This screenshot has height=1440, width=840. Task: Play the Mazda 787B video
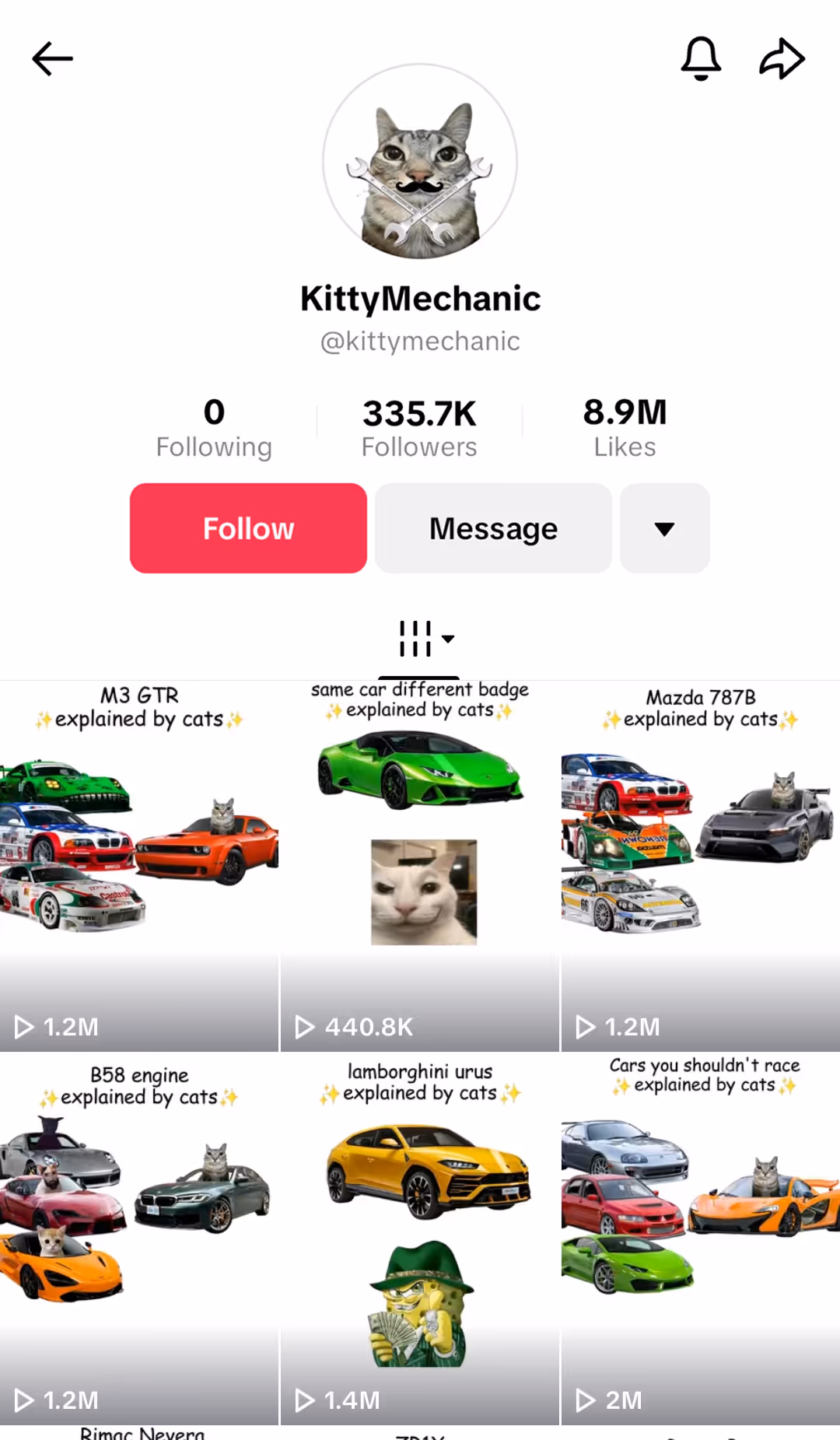coord(700,864)
